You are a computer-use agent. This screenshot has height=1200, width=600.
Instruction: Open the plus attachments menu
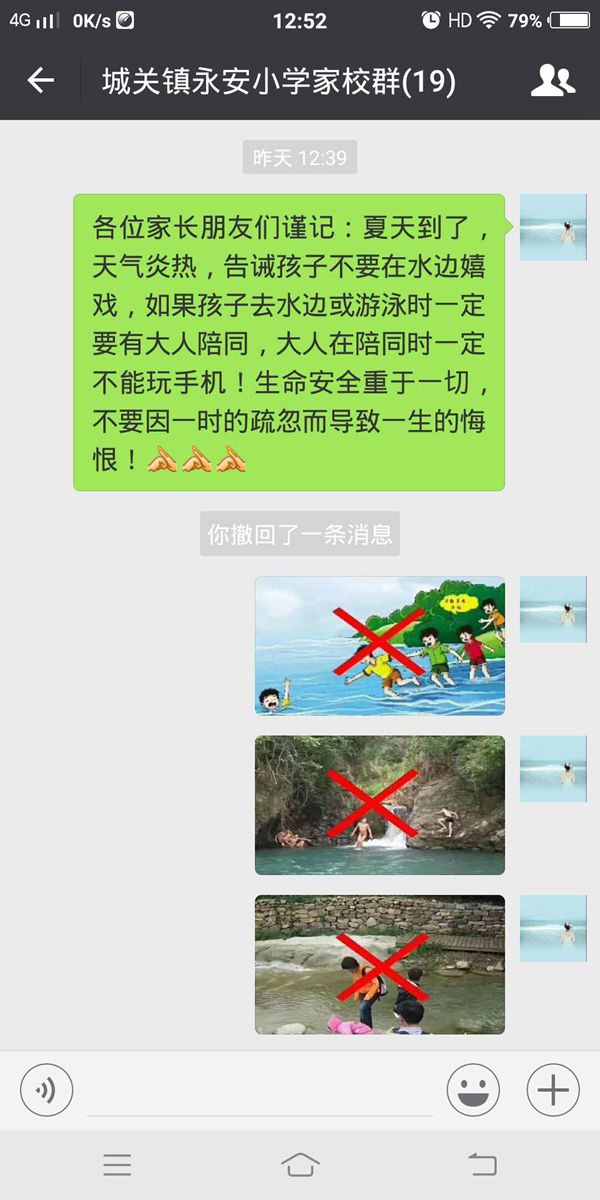point(553,1089)
